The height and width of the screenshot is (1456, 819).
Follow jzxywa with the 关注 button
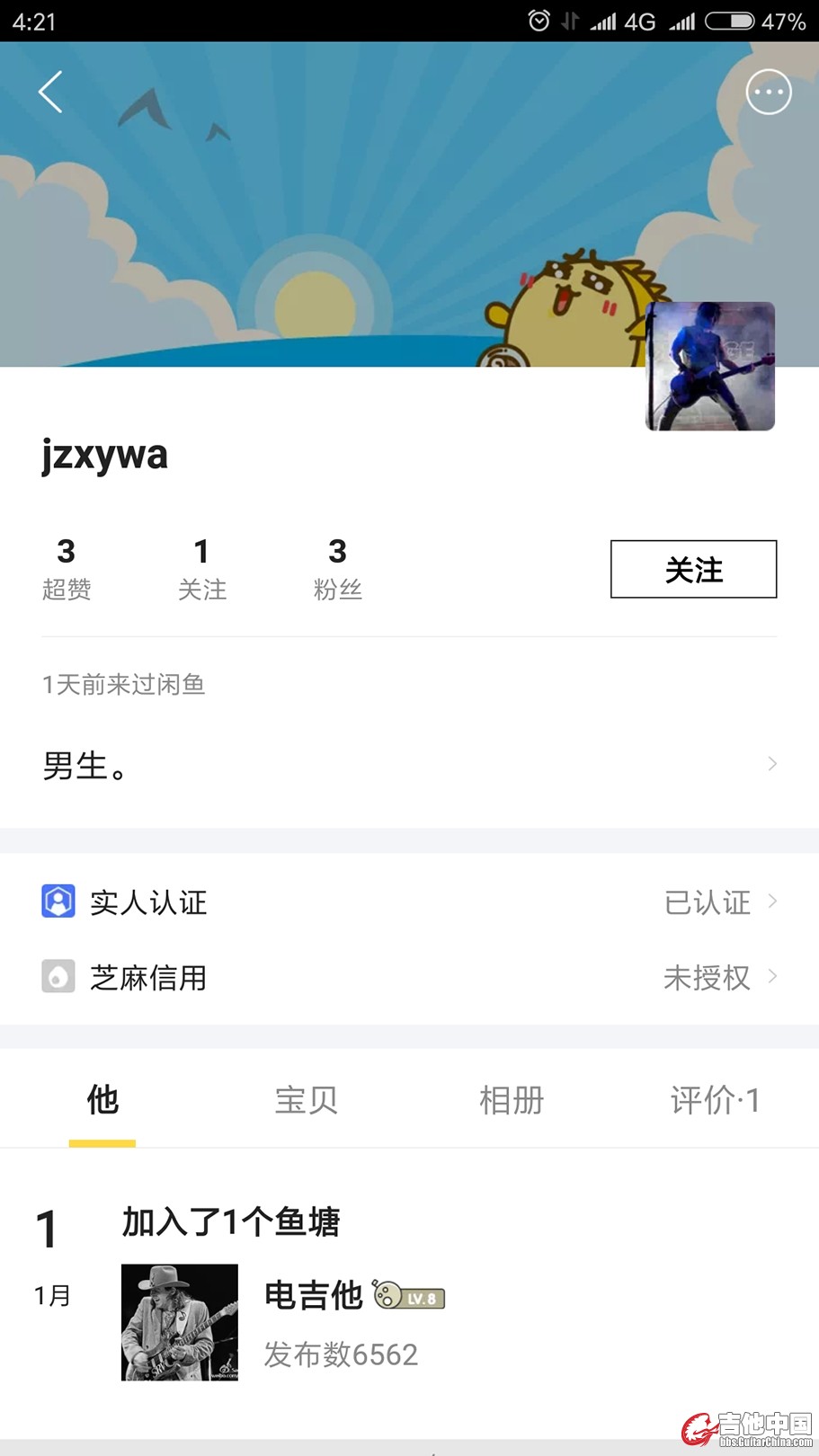pos(693,569)
